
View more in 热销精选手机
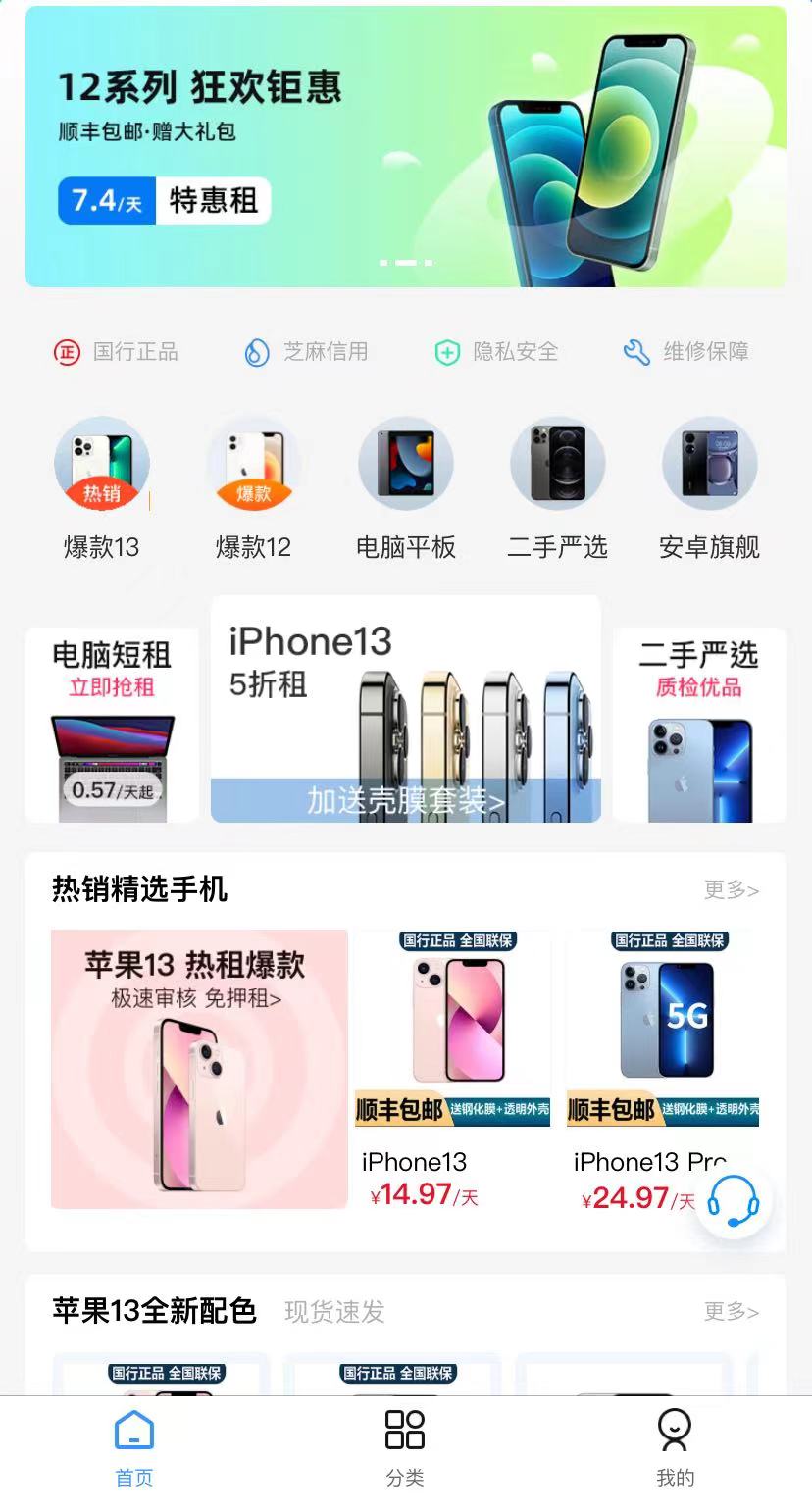pos(731,890)
